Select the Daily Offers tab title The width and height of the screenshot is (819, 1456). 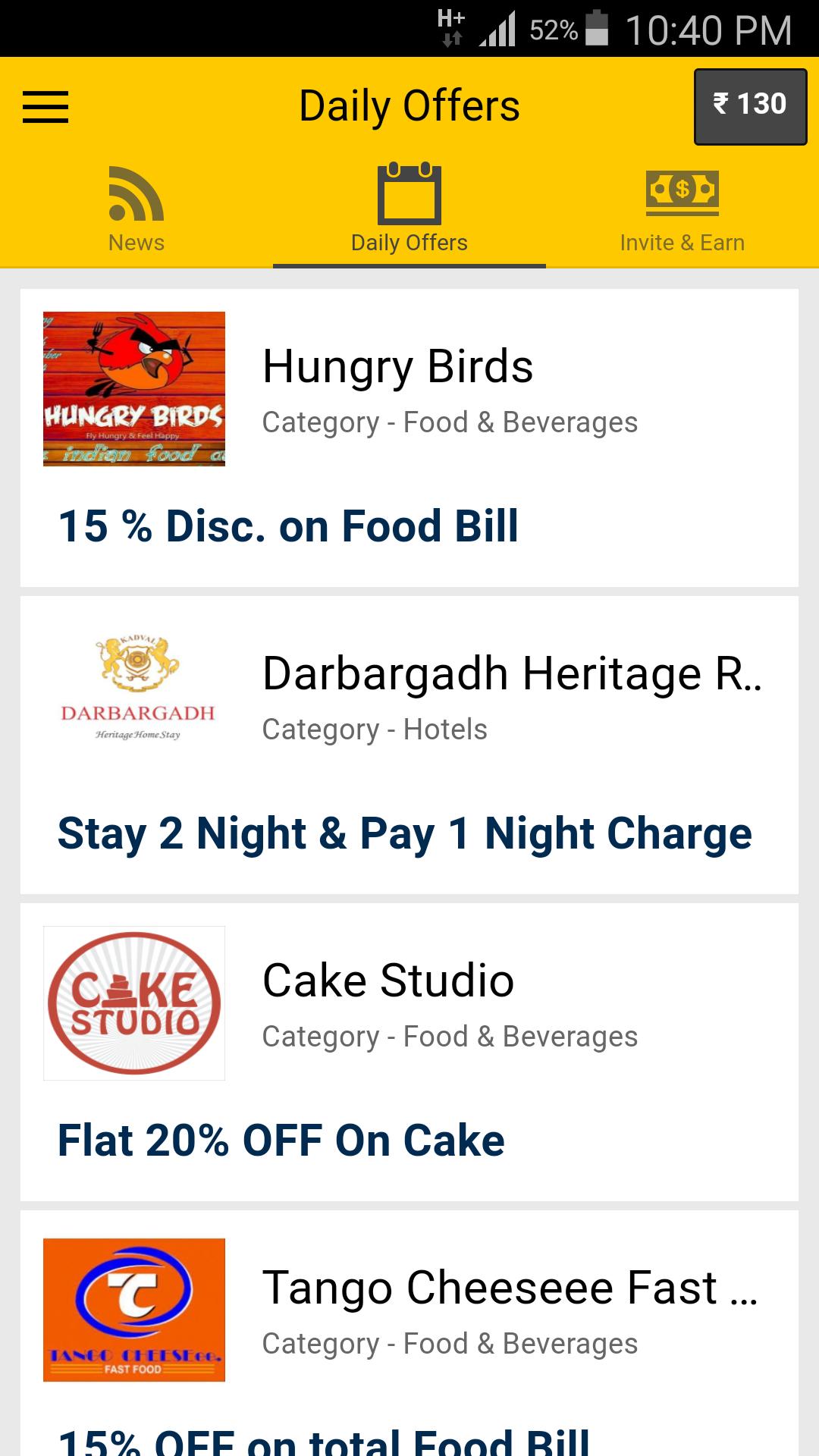(409, 241)
